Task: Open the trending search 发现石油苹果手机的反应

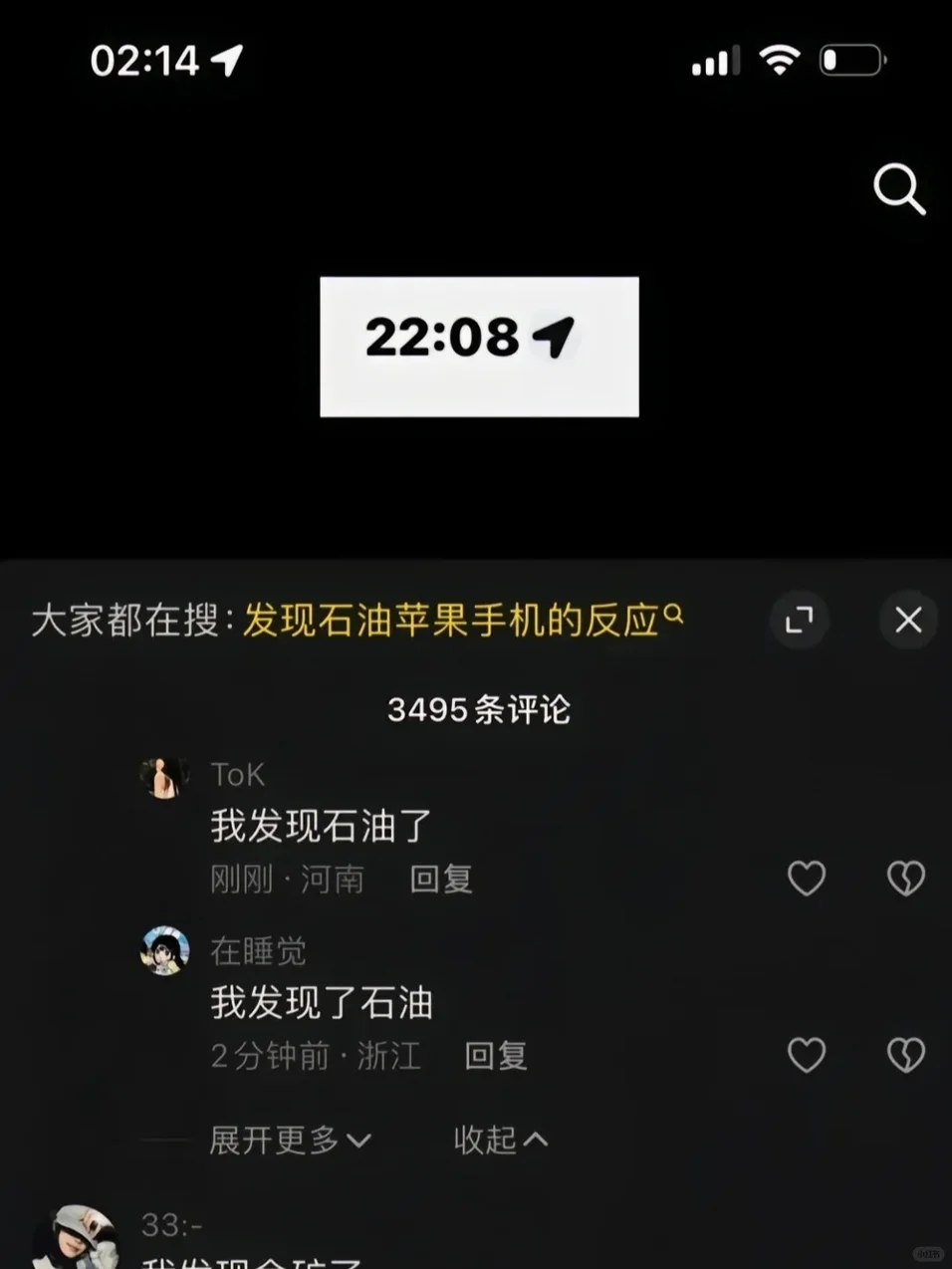Action: coord(453,618)
